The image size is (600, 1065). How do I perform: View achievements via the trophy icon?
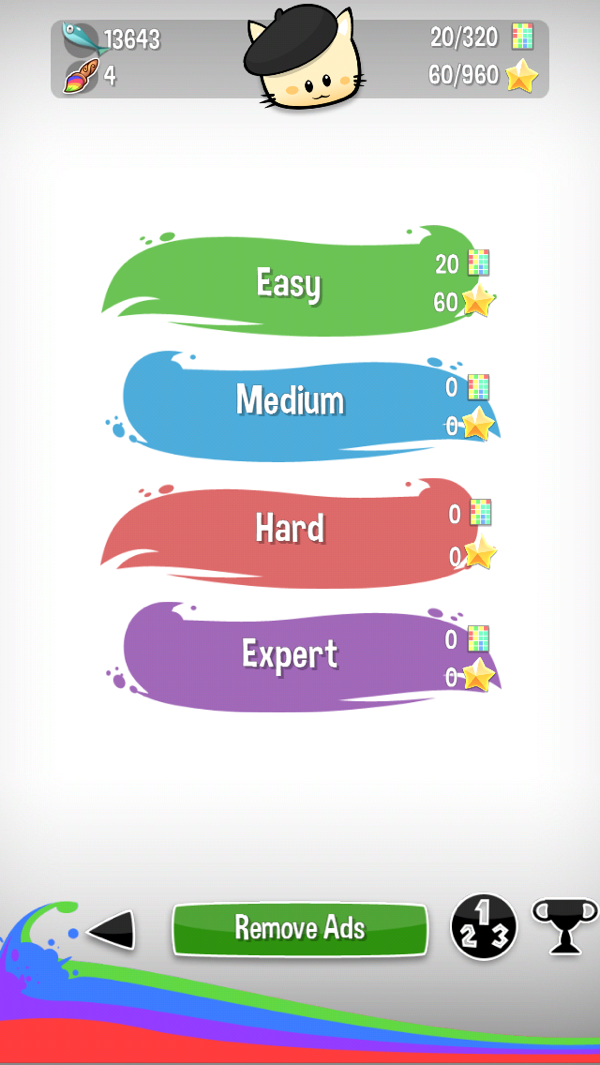pyautogui.click(x=563, y=926)
